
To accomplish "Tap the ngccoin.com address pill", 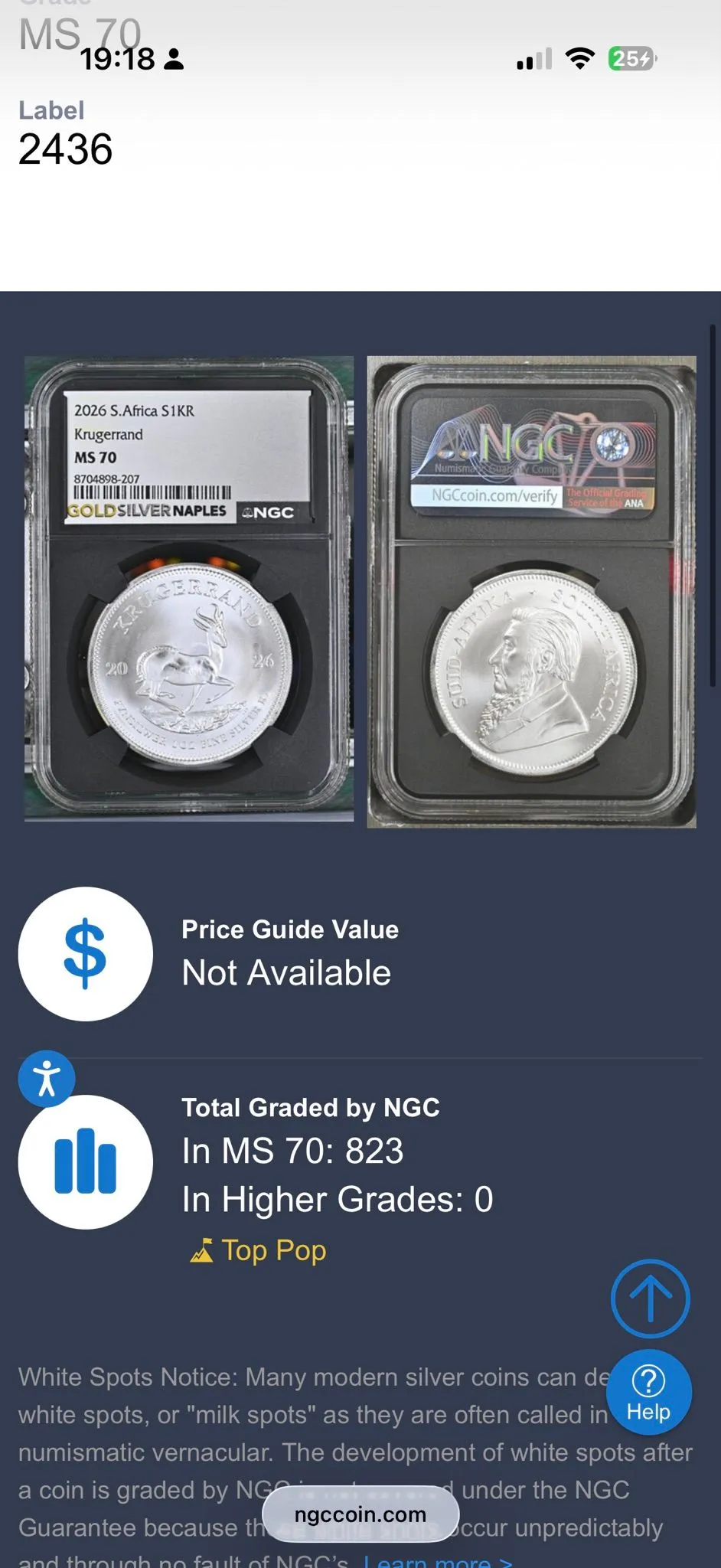I will pyautogui.click(x=360, y=1514).
